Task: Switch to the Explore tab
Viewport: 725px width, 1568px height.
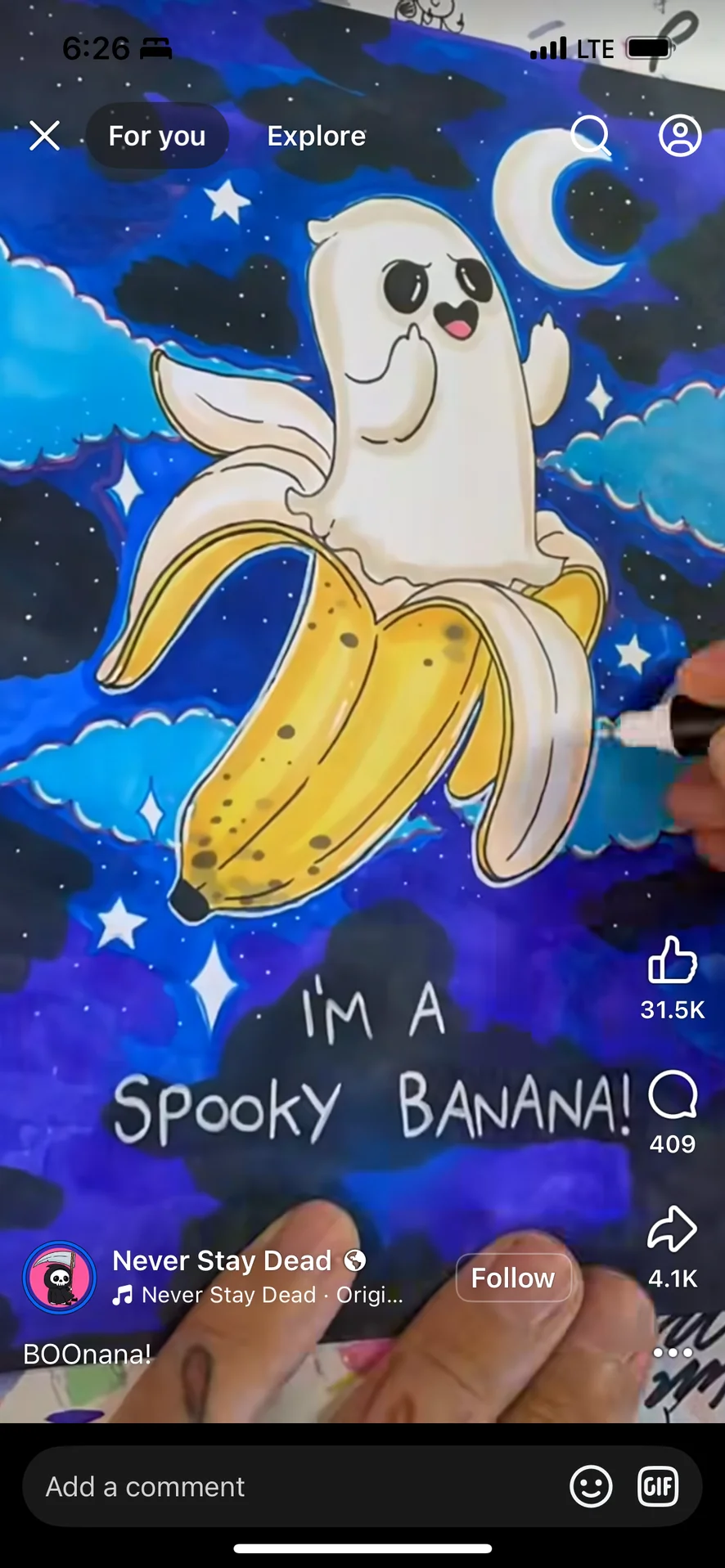Action: [x=316, y=136]
